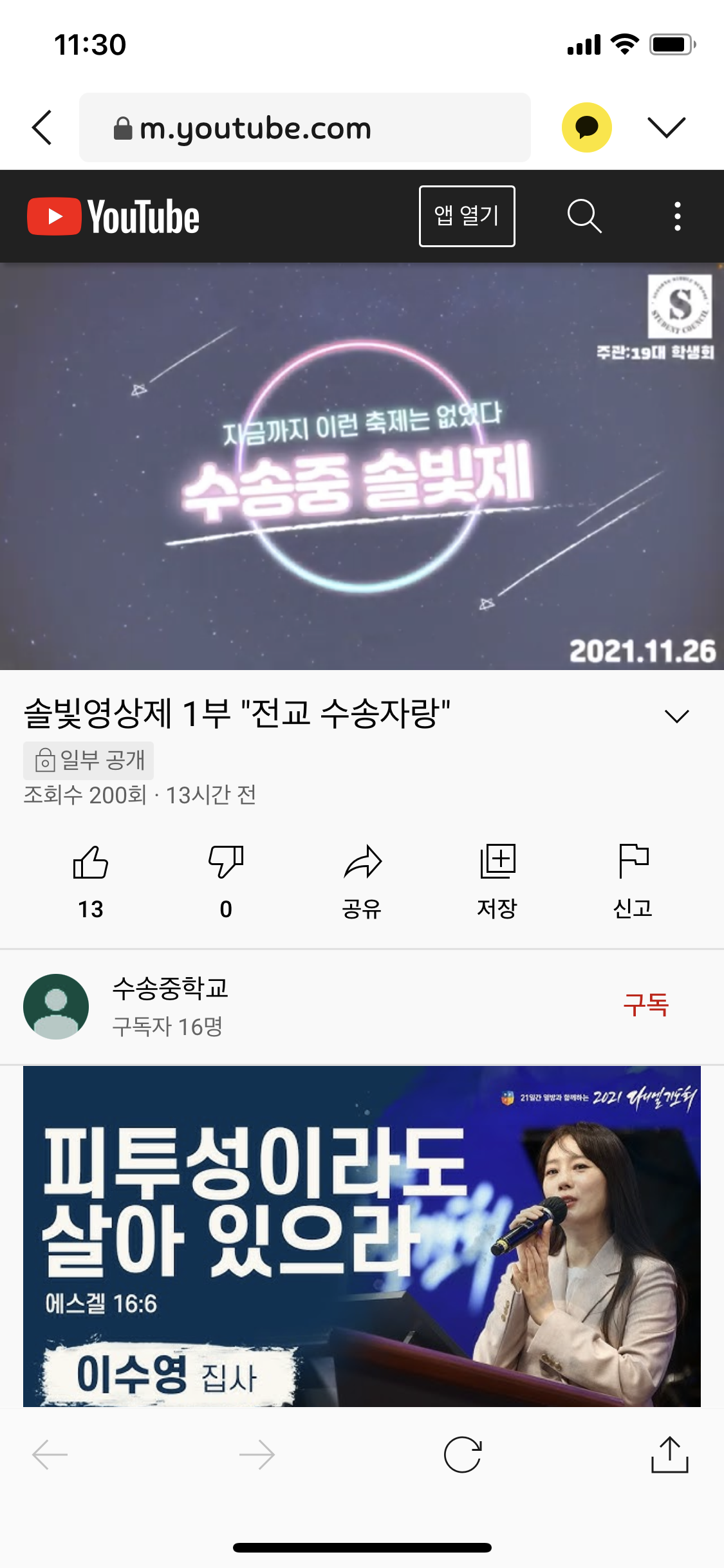Tap the m.youtube.com address bar
The image size is (724, 1568).
click(304, 127)
